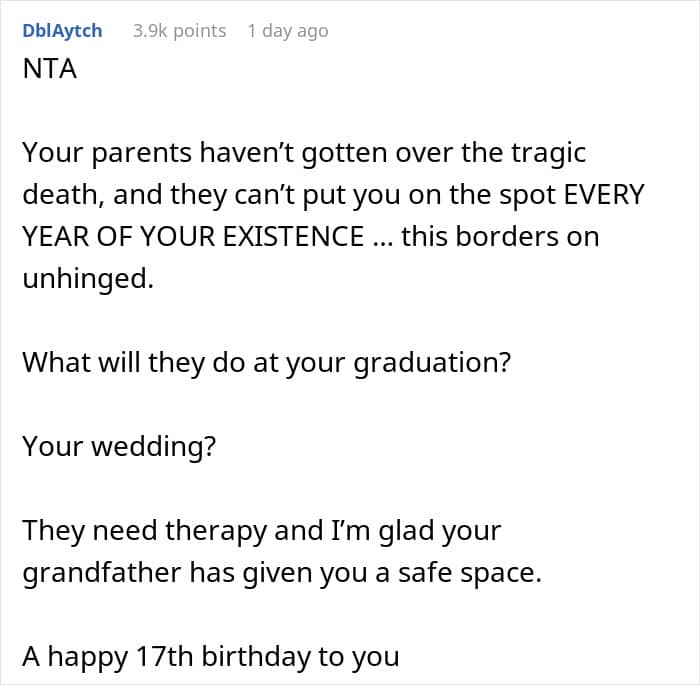Image resolution: width=700 pixels, height=685 pixels.
Task: Open DblAytch's user profile
Action: pos(62,31)
